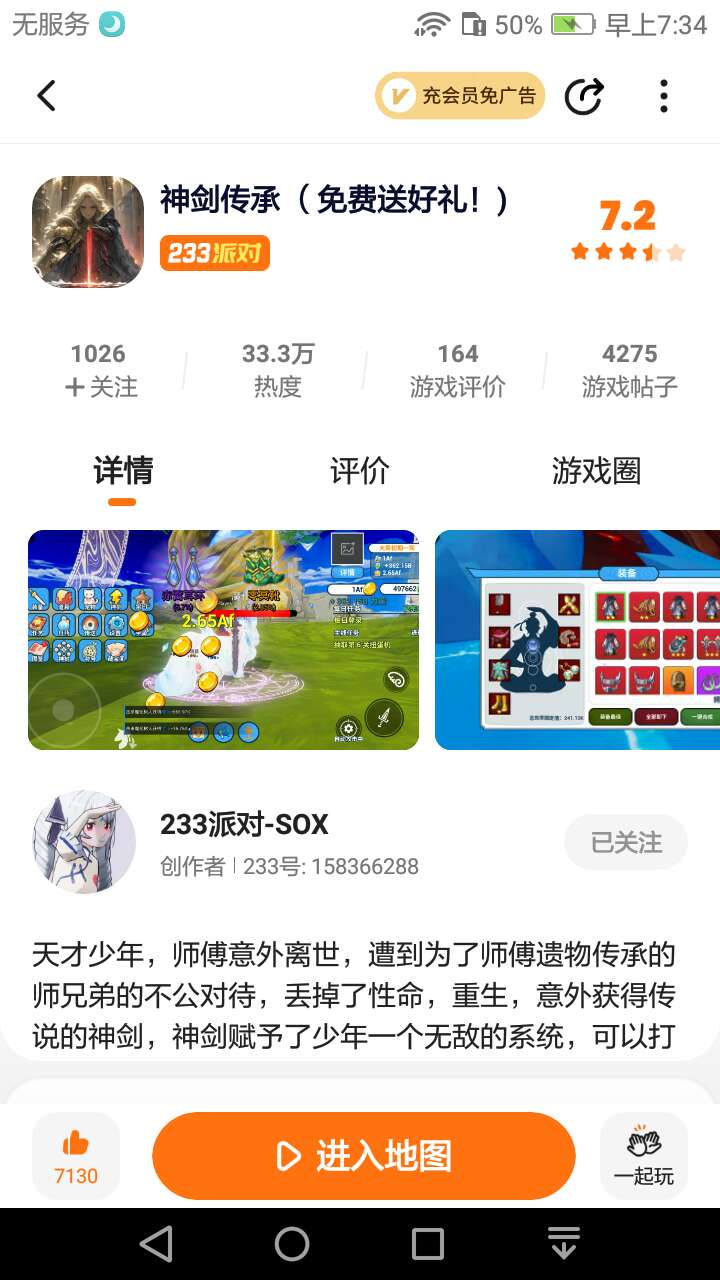Tap the system home button
Viewport: 720px width, 1280px height.
(292, 1244)
